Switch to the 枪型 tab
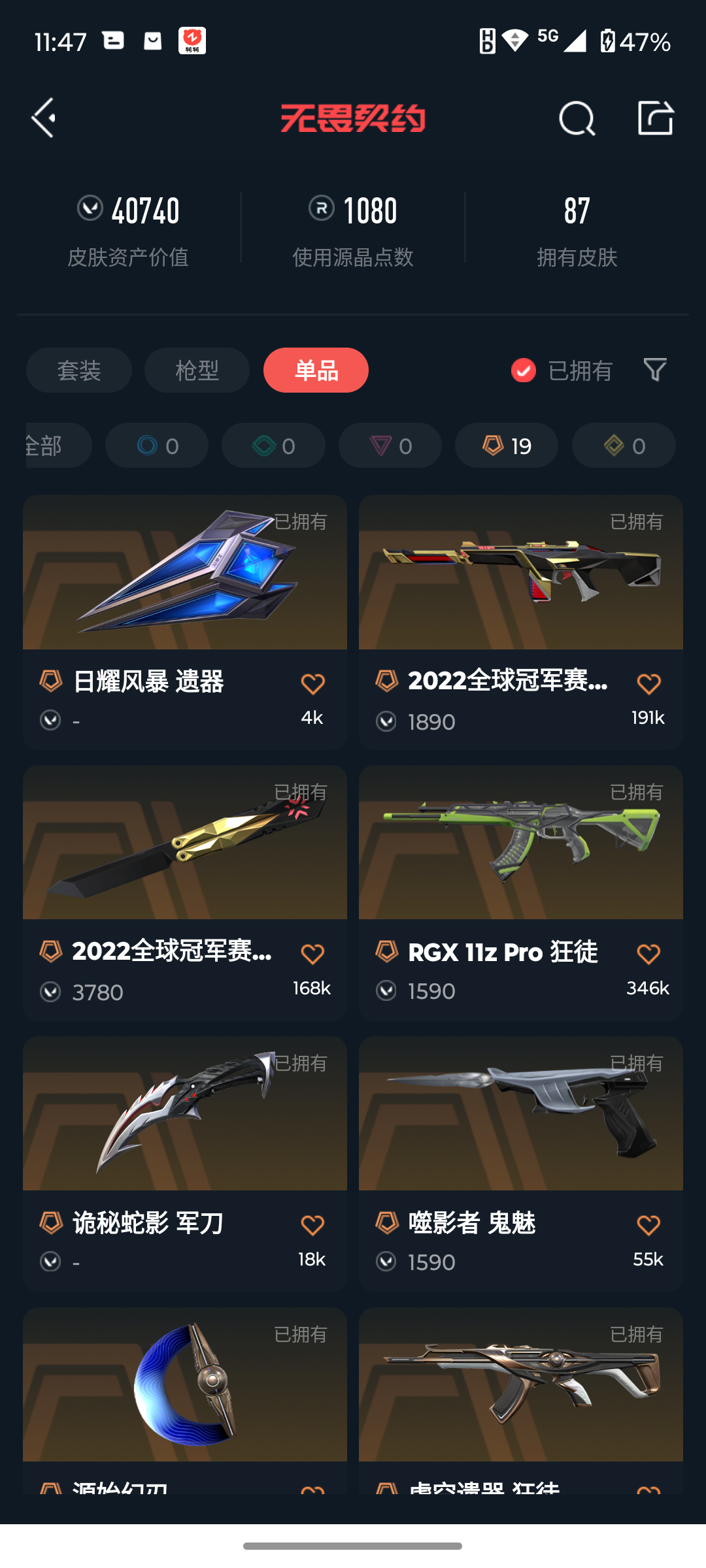 pos(197,370)
